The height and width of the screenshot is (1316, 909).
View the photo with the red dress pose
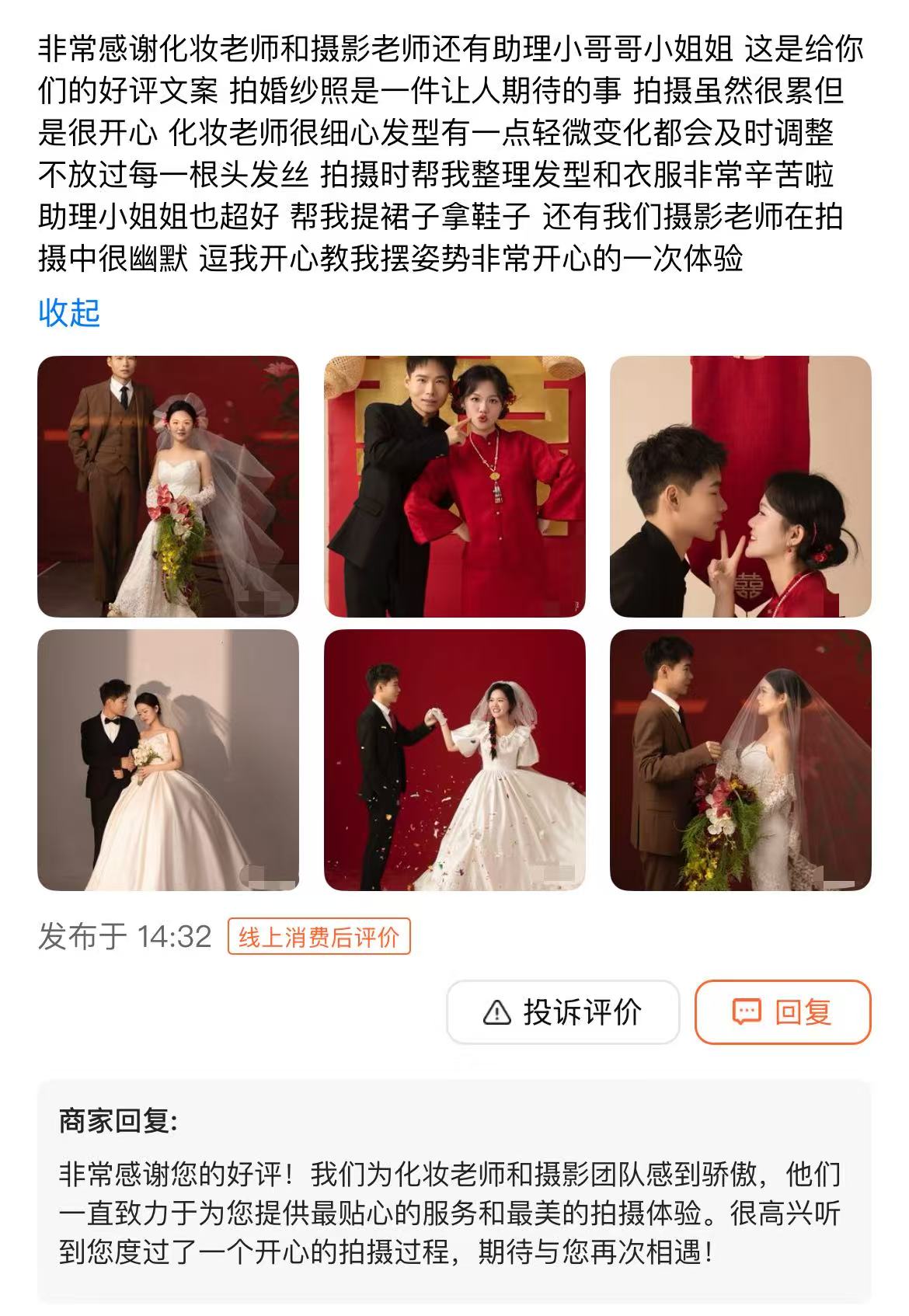click(x=454, y=486)
